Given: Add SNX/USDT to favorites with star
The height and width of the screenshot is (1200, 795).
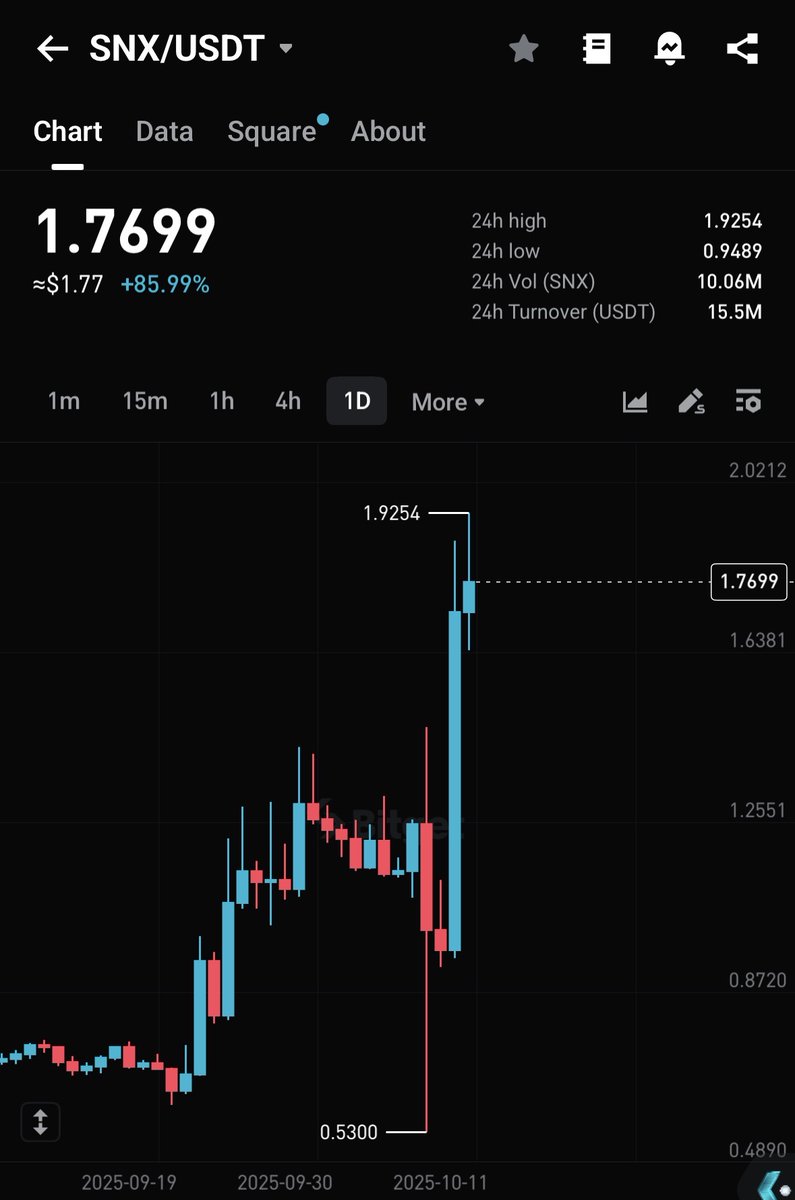Looking at the screenshot, I should (524, 48).
